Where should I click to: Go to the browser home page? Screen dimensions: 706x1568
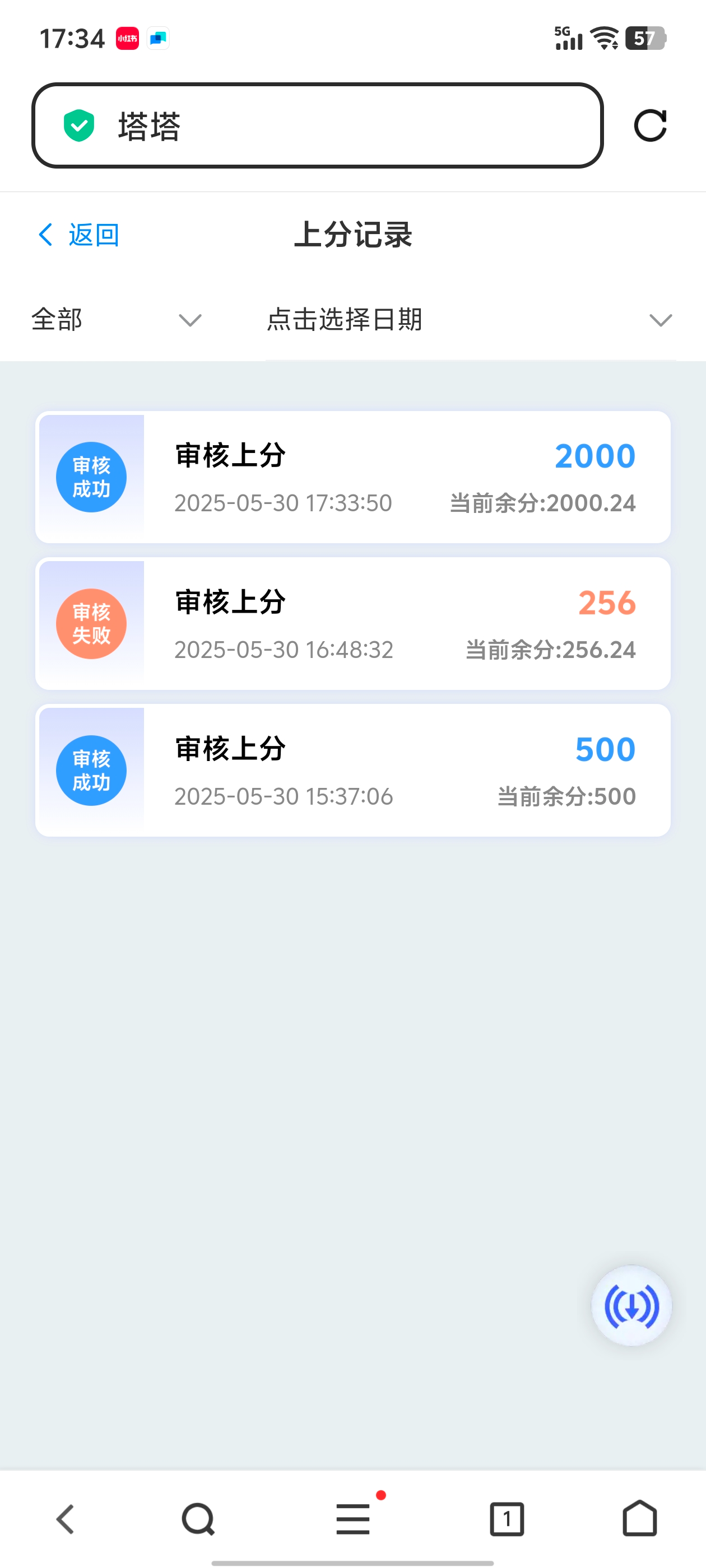[640, 1519]
